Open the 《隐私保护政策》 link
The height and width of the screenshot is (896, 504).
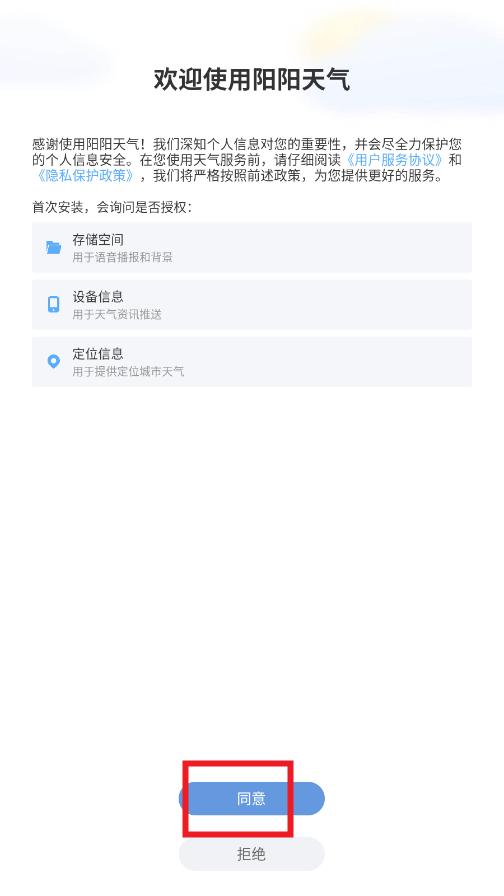point(86,176)
